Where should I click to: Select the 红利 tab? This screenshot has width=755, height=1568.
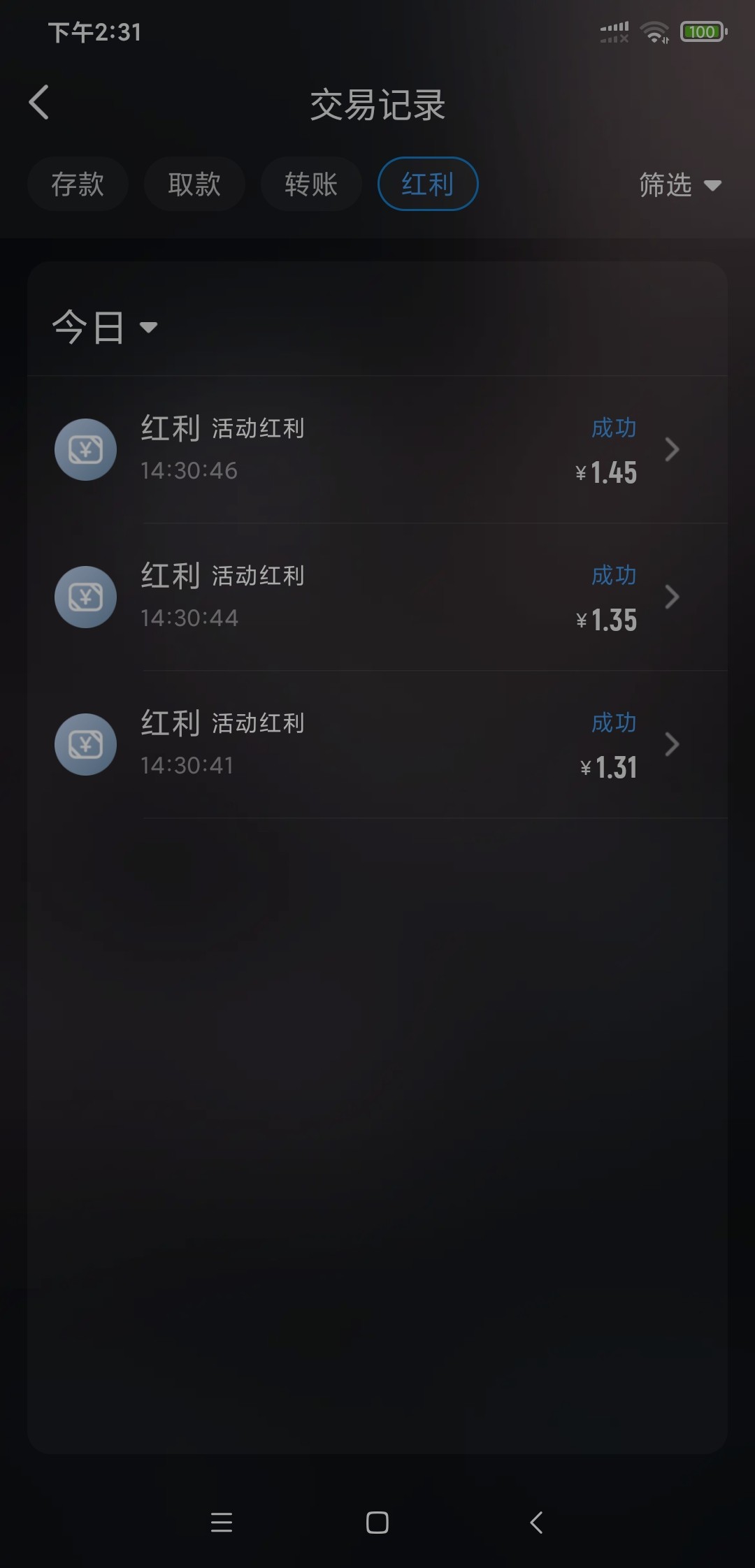[x=428, y=184]
